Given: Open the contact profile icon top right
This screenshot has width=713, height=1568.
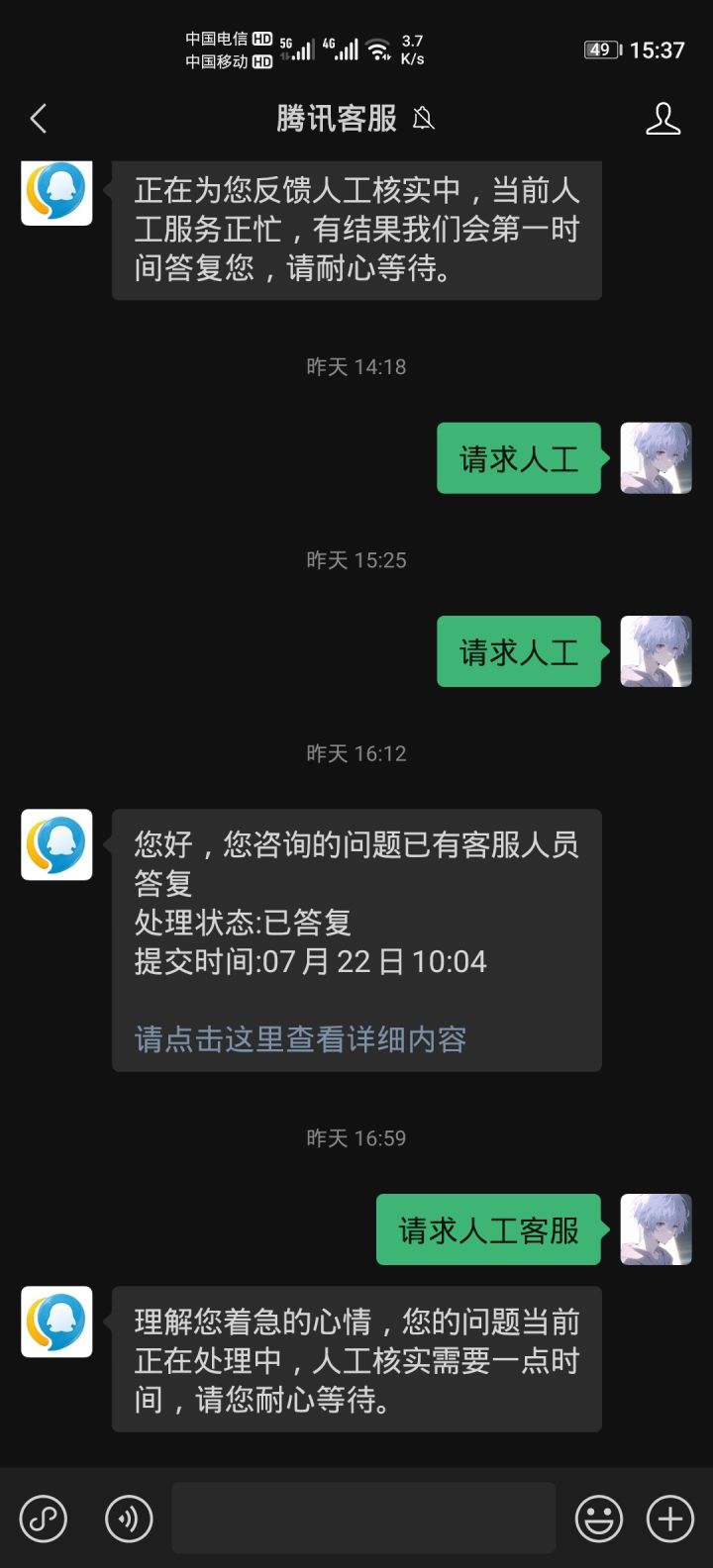Looking at the screenshot, I should pyautogui.click(x=663, y=118).
